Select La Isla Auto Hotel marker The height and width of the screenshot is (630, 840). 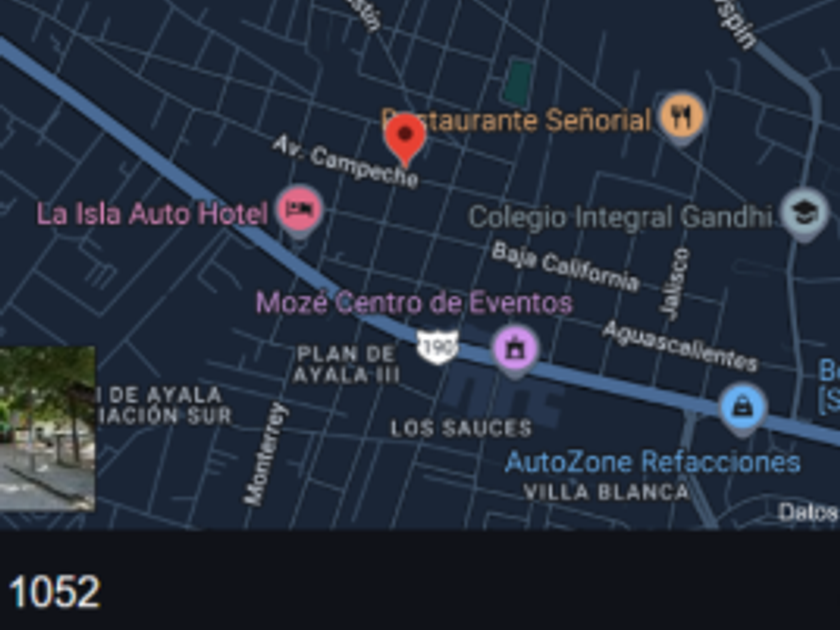pos(299,210)
